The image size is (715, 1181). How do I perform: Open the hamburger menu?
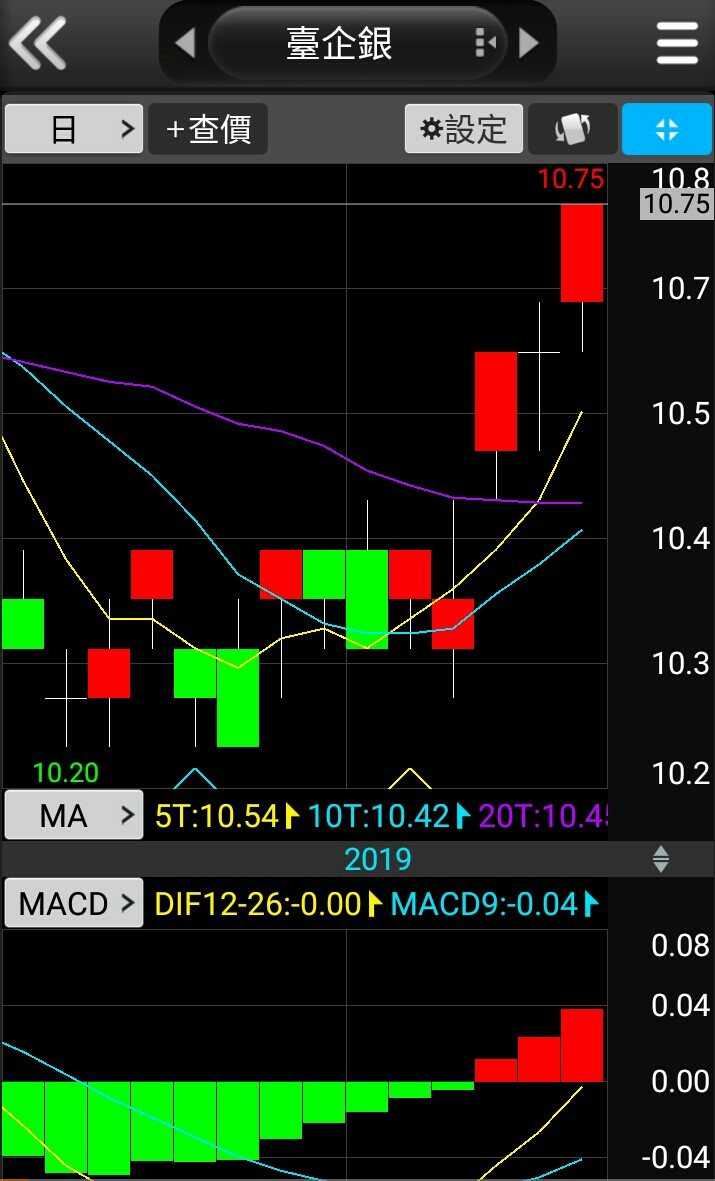click(677, 43)
